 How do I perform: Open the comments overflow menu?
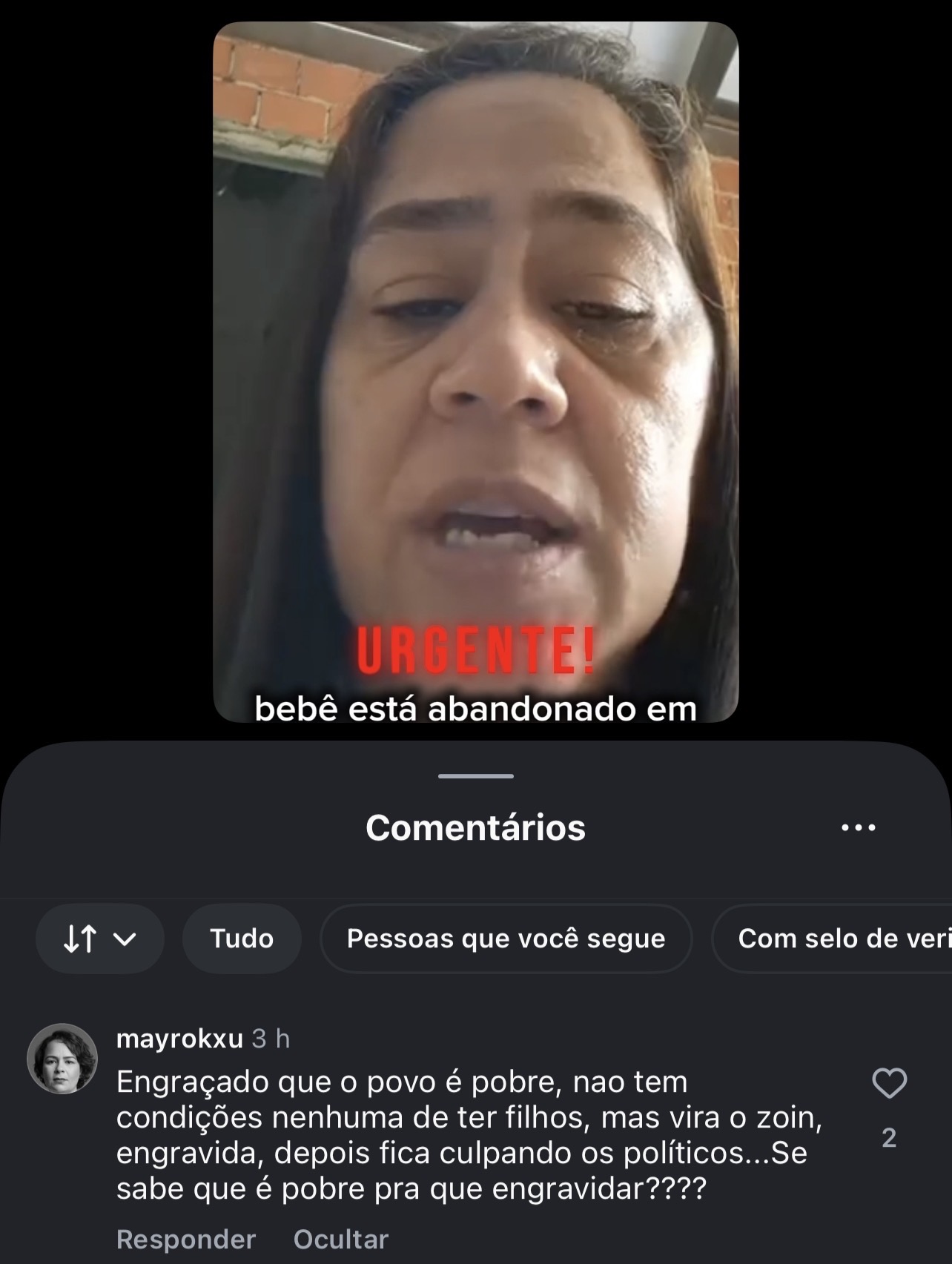pos(859,827)
